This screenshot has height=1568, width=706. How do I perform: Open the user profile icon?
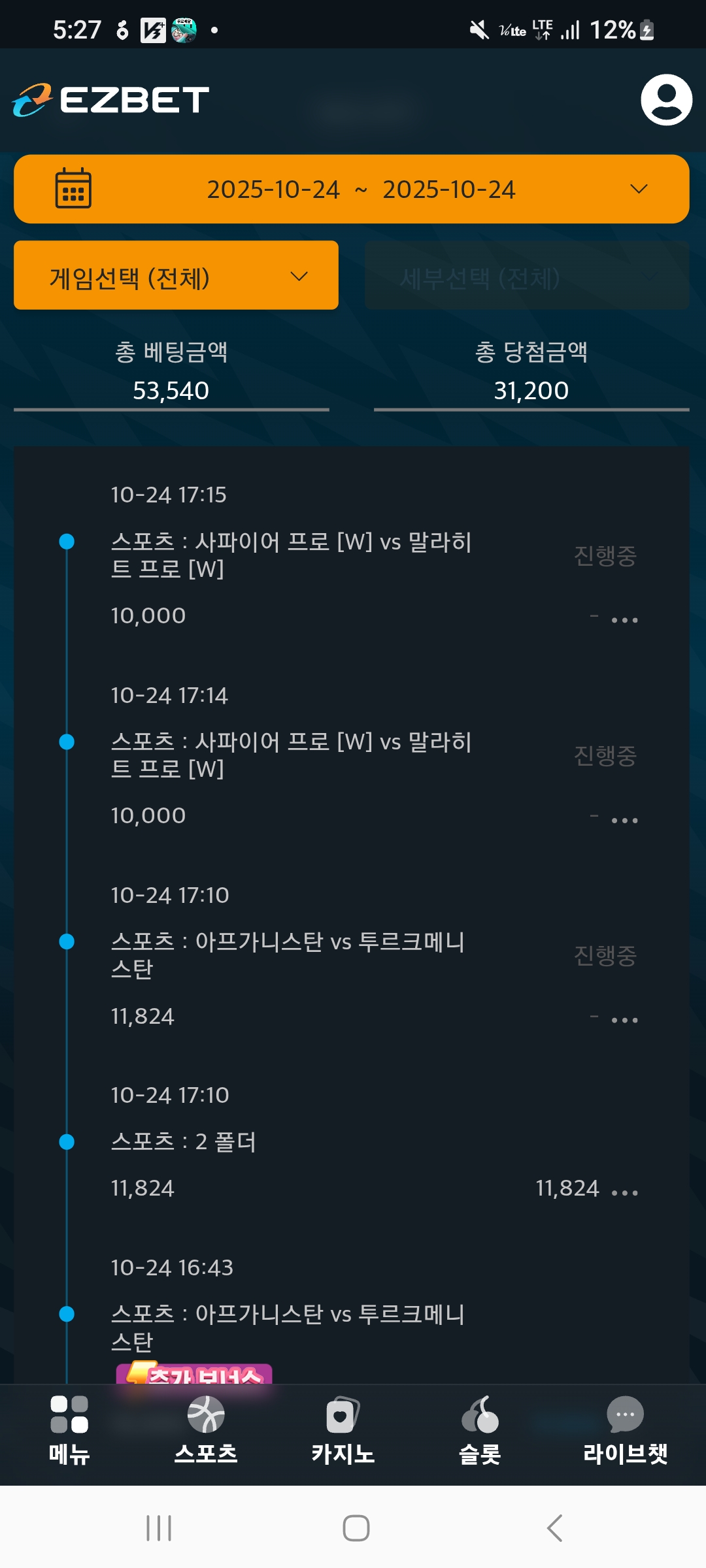[x=666, y=99]
